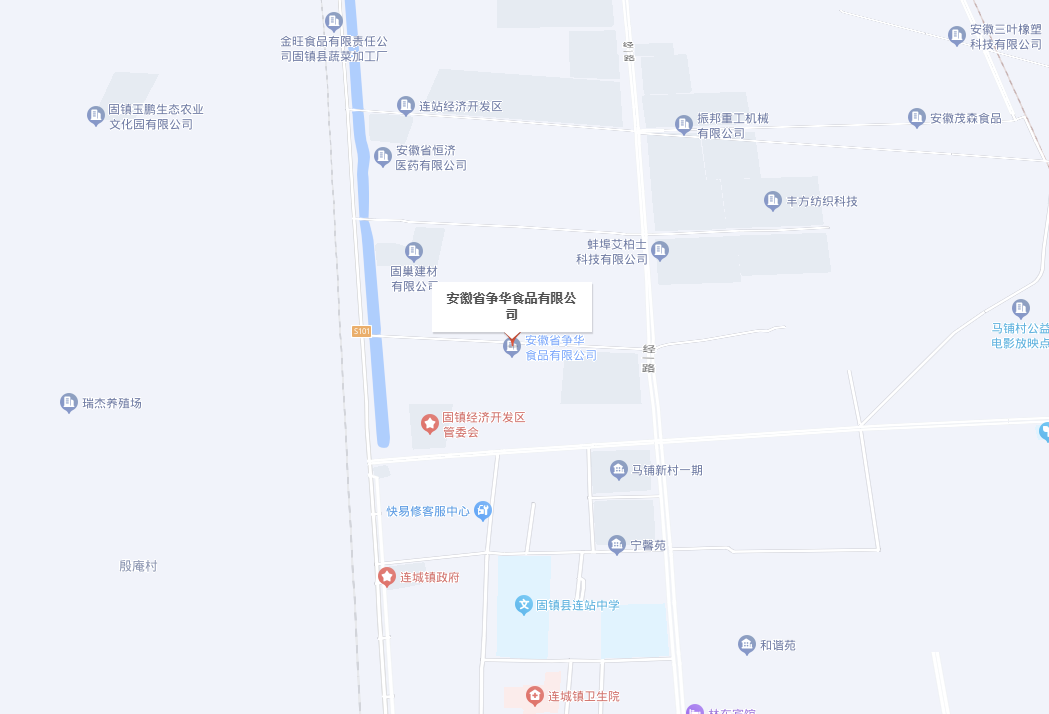Select the 连站经济开发区 marker
Image resolution: width=1049 pixels, height=714 pixels.
click(405, 105)
